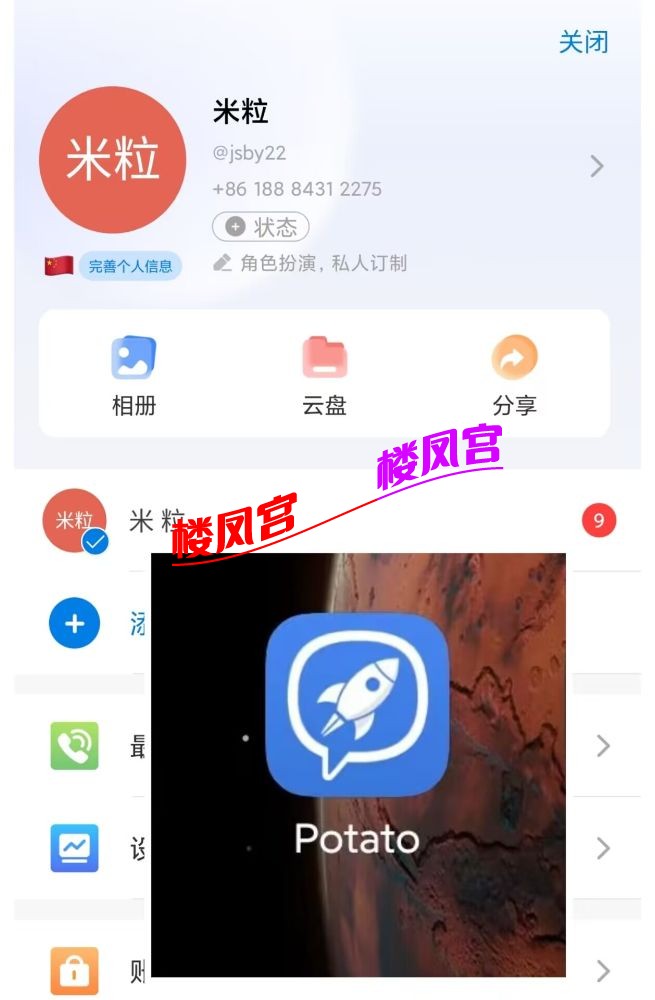Open the 相册 album
Screen dimensions: 655x1000
134,375
